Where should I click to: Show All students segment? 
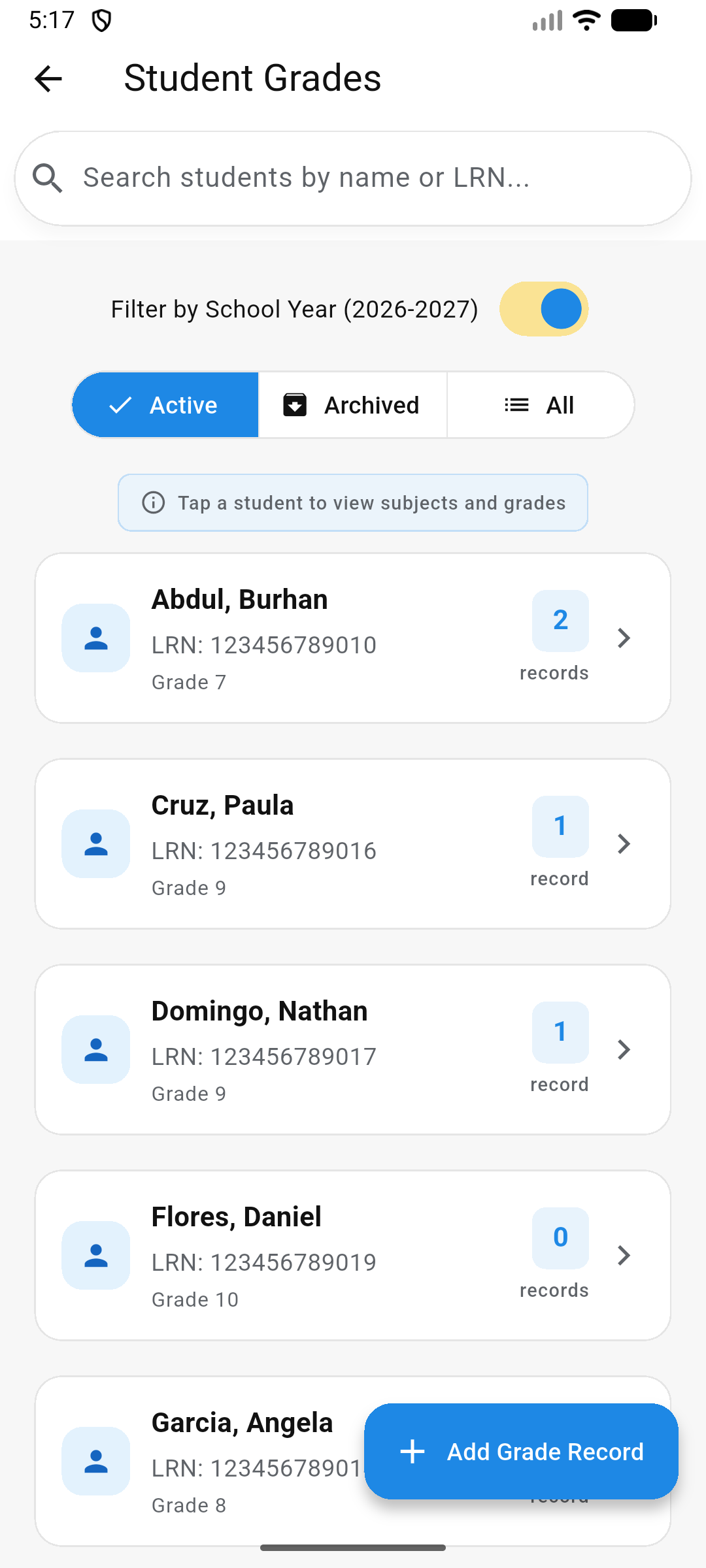tap(540, 405)
